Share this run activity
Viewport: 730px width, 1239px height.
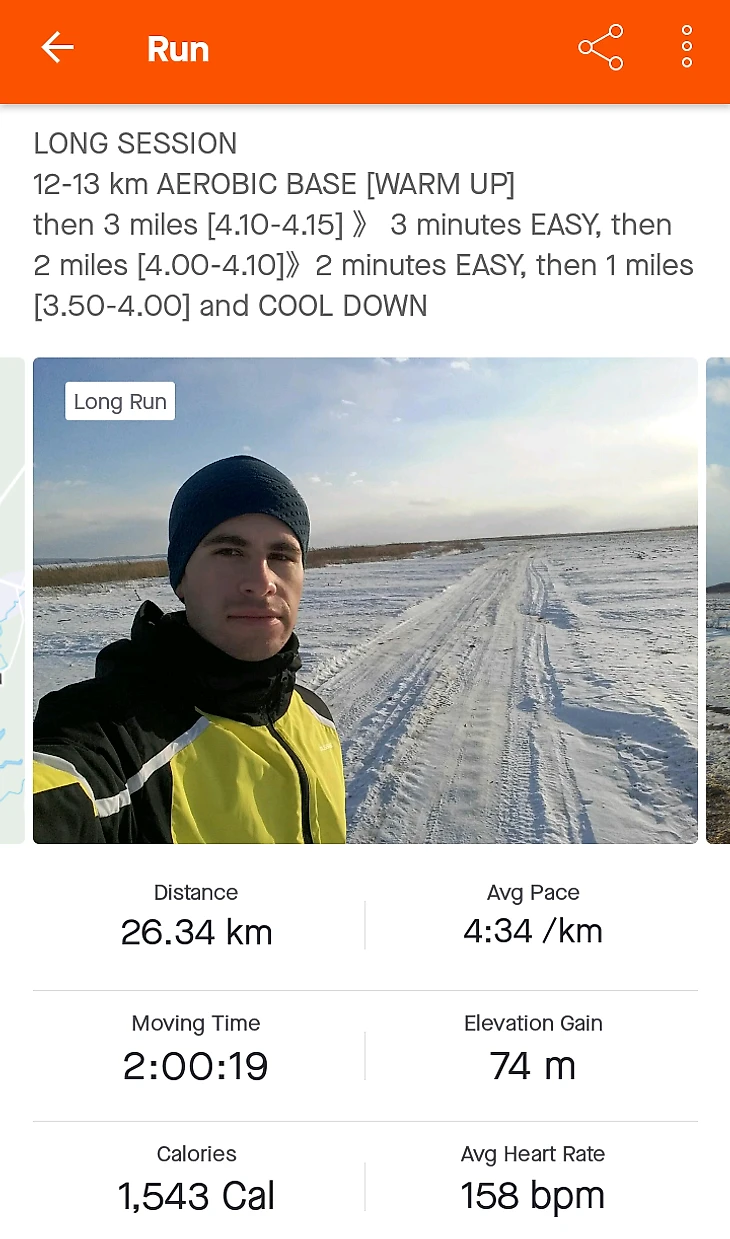pos(600,47)
